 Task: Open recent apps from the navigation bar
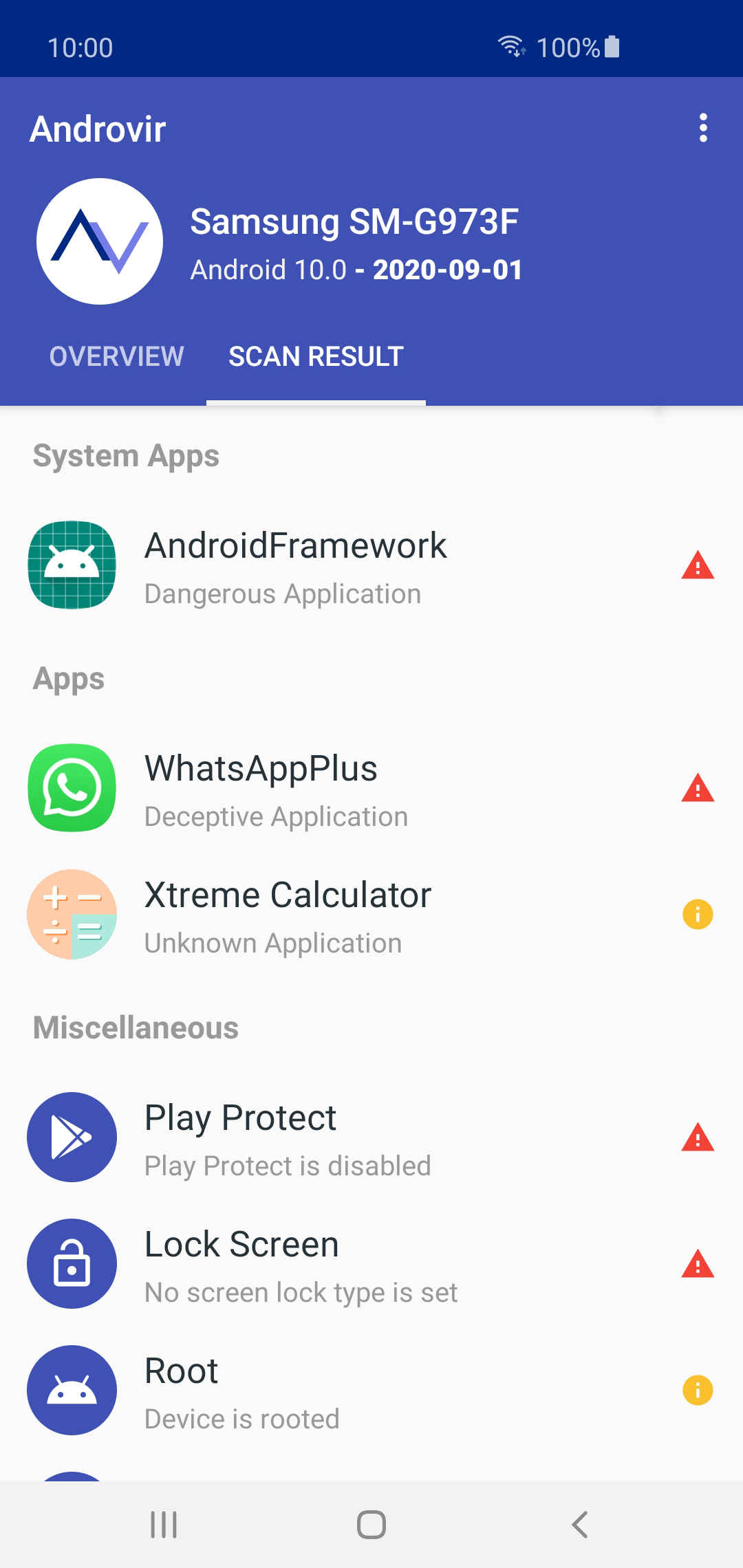pos(164,1525)
